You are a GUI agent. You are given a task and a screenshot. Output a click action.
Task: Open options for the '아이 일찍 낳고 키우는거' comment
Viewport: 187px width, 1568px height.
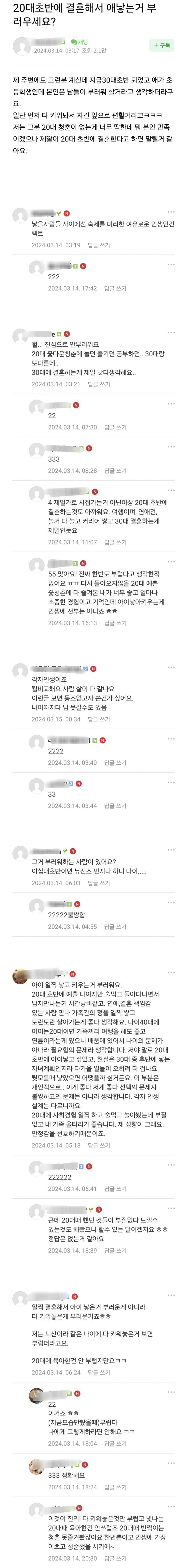(x=171, y=972)
